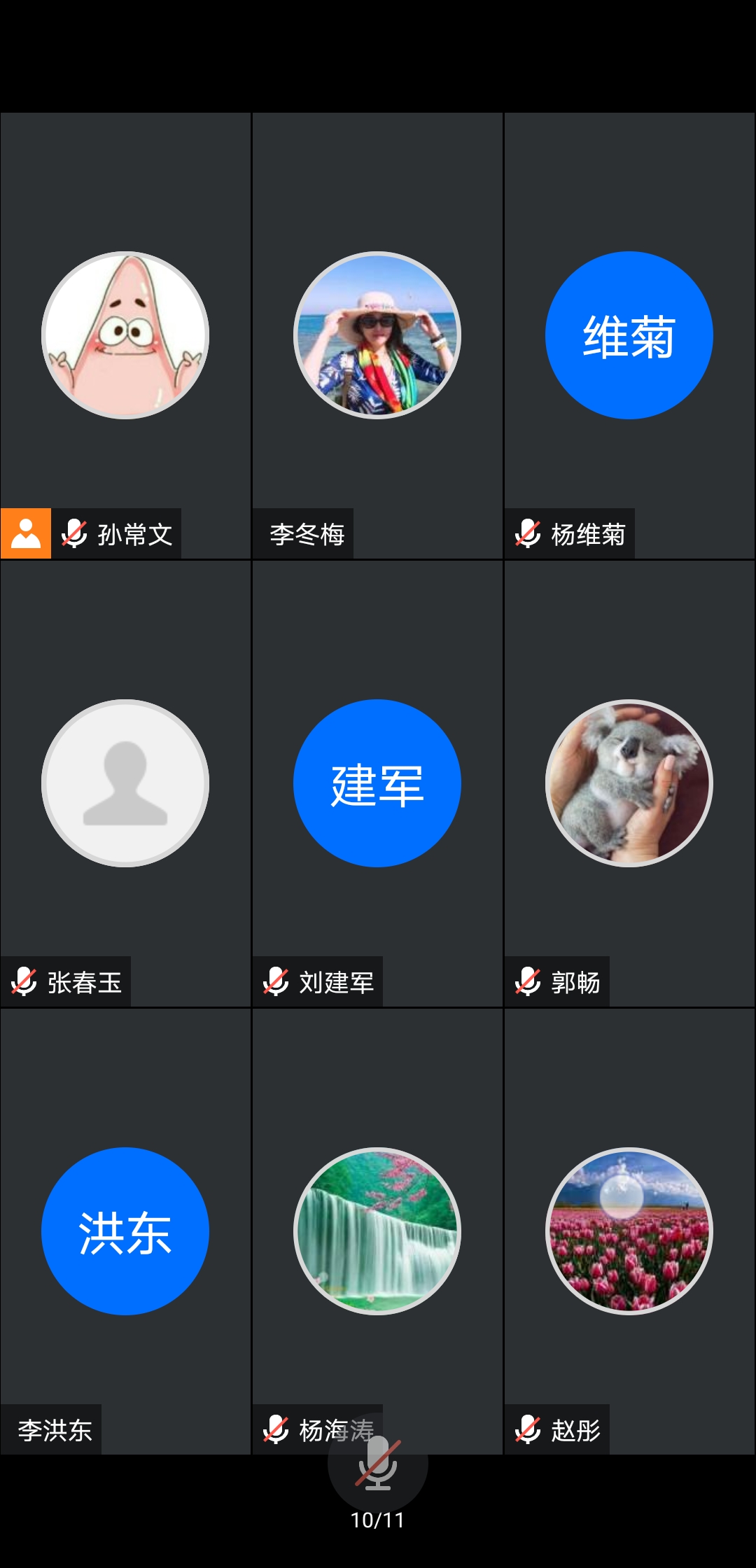
Task: Tap the microphone button to unmute
Action: coord(377,1464)
